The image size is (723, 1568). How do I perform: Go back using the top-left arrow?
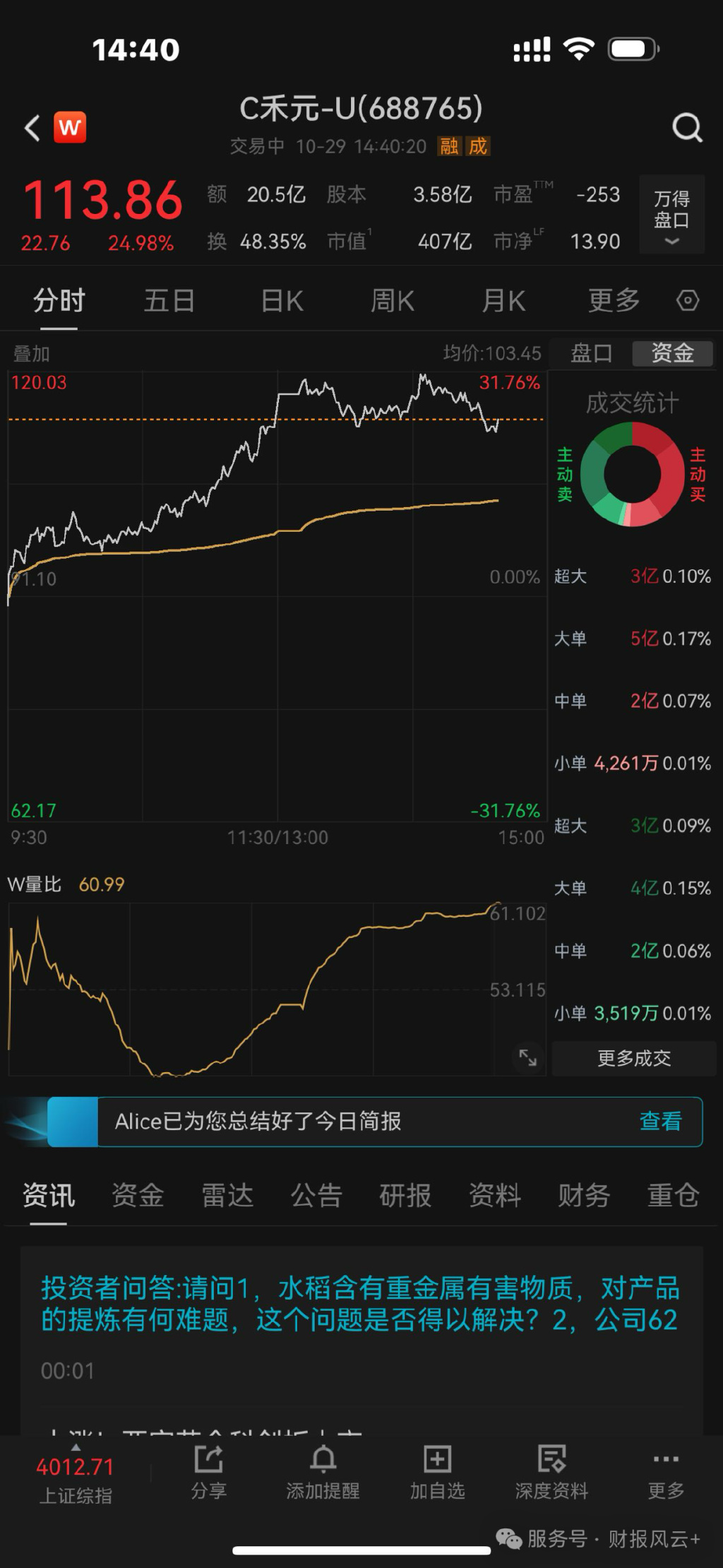(32, 128)
